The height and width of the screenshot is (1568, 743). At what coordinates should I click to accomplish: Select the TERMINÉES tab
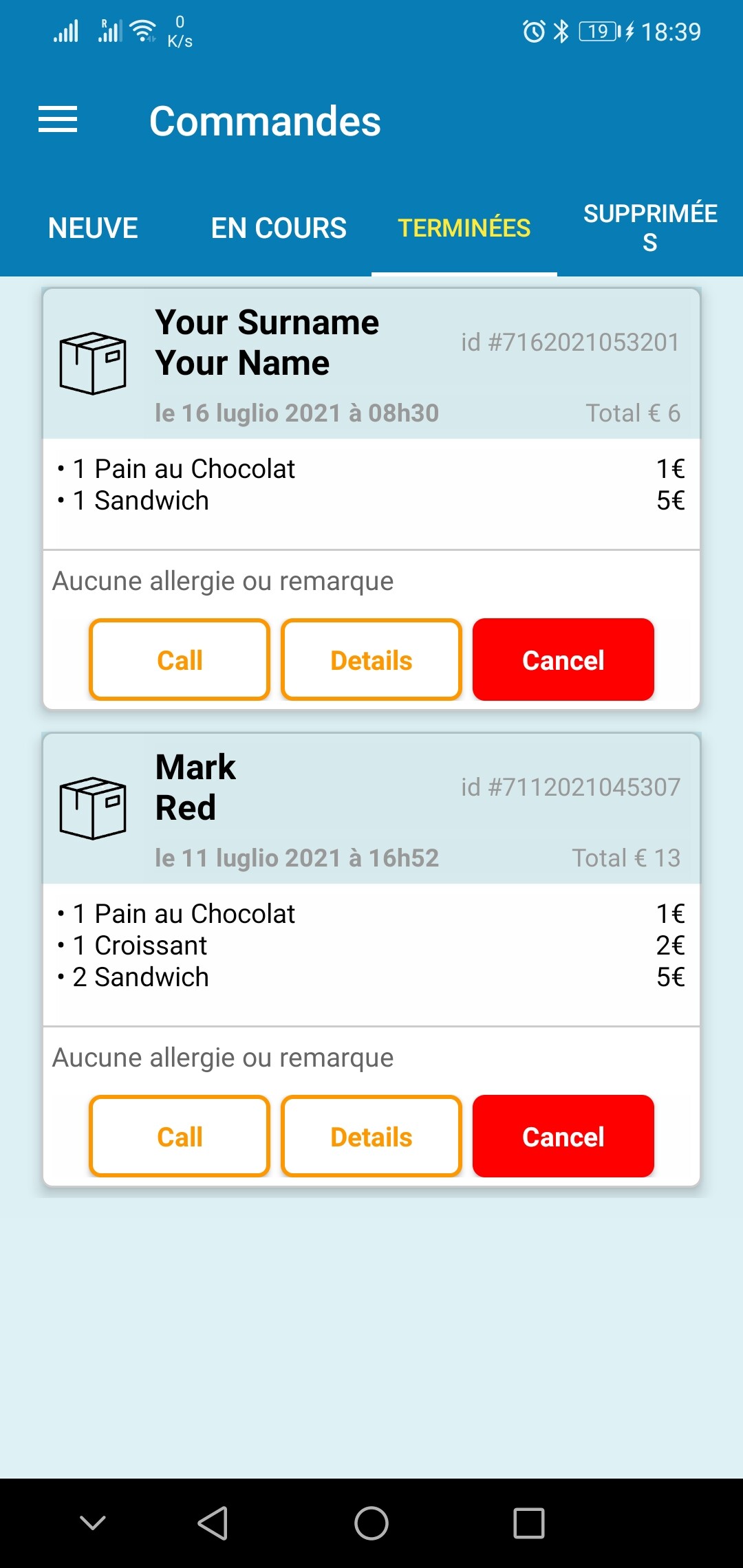[464, 228]
